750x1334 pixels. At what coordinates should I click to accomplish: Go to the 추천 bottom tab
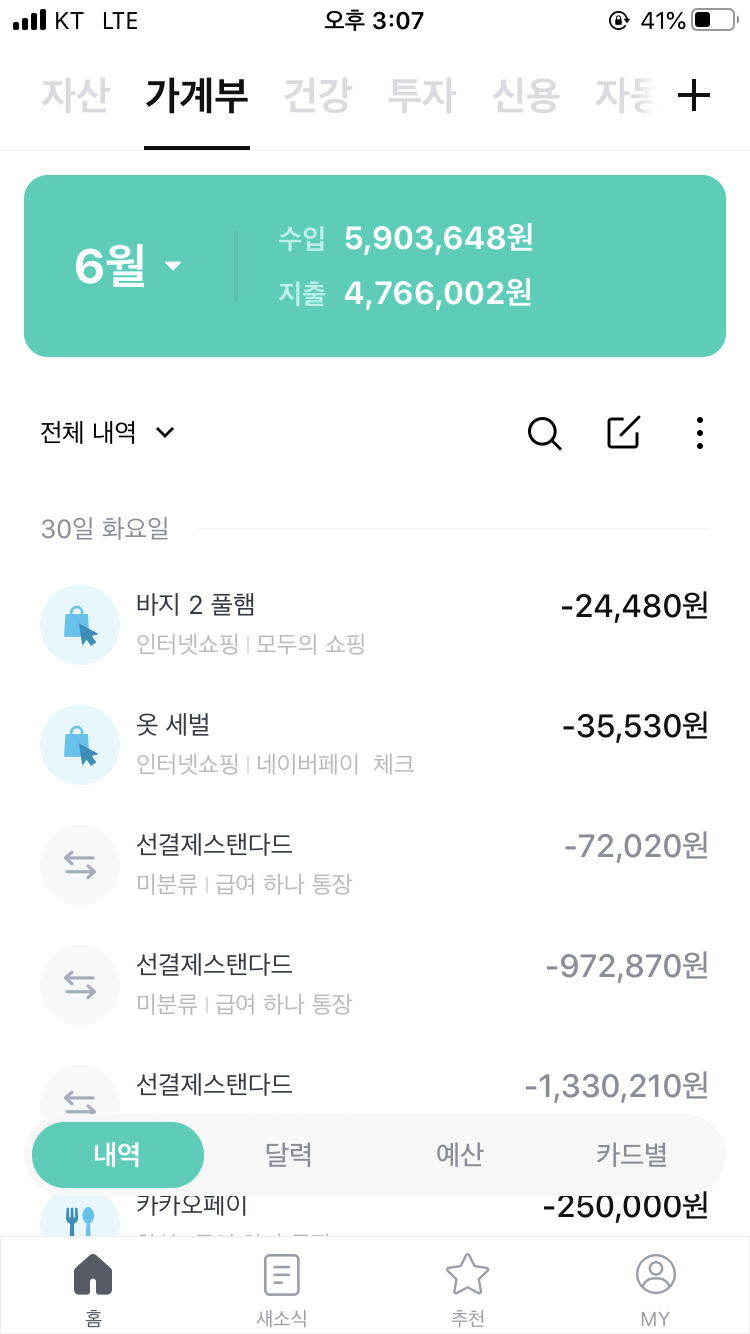(x=467, y=1288)
